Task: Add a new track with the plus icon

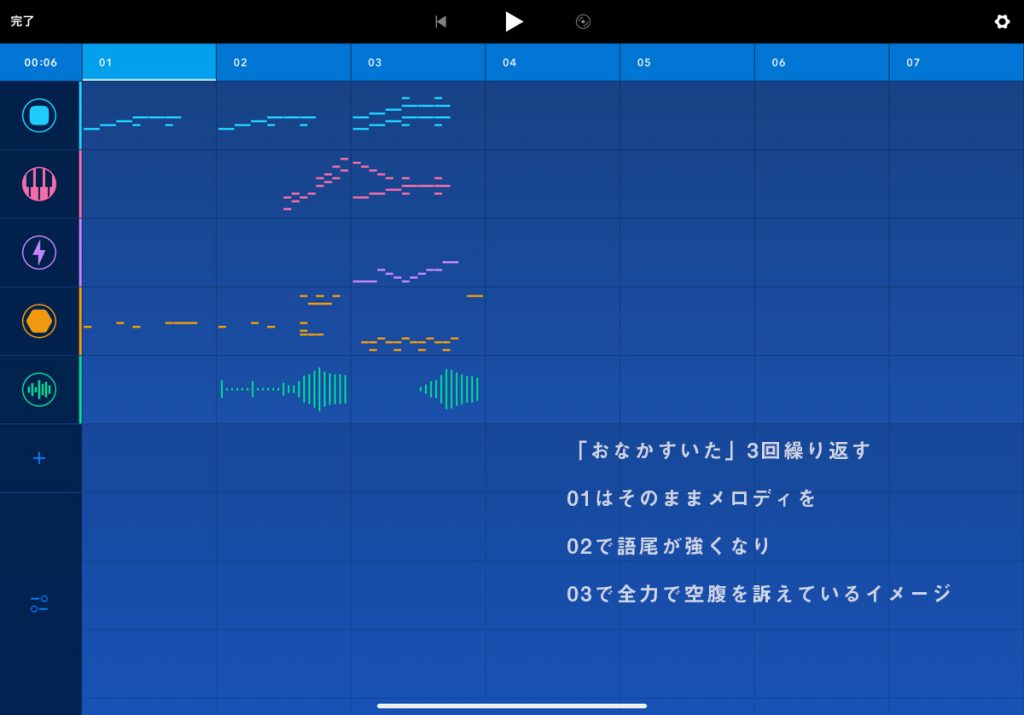Action: point(39,459)
